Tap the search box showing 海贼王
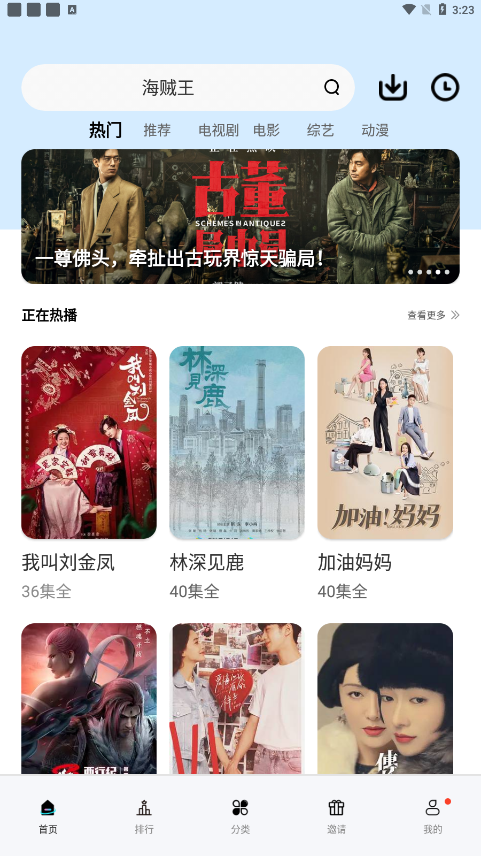This screenshot has height=856, width=481. click(187, 87)
